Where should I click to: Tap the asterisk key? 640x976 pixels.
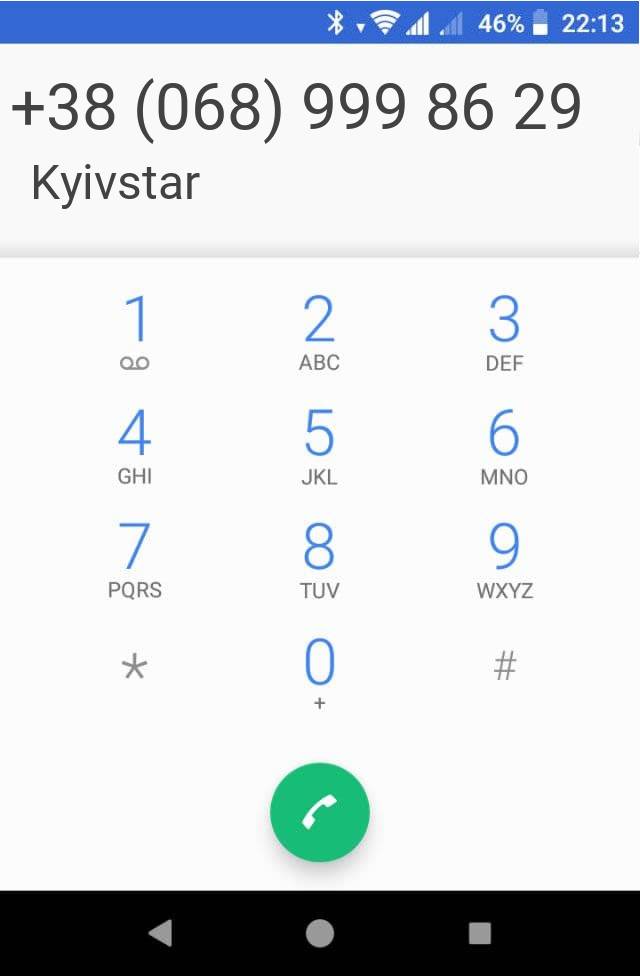tap(135, 668)
